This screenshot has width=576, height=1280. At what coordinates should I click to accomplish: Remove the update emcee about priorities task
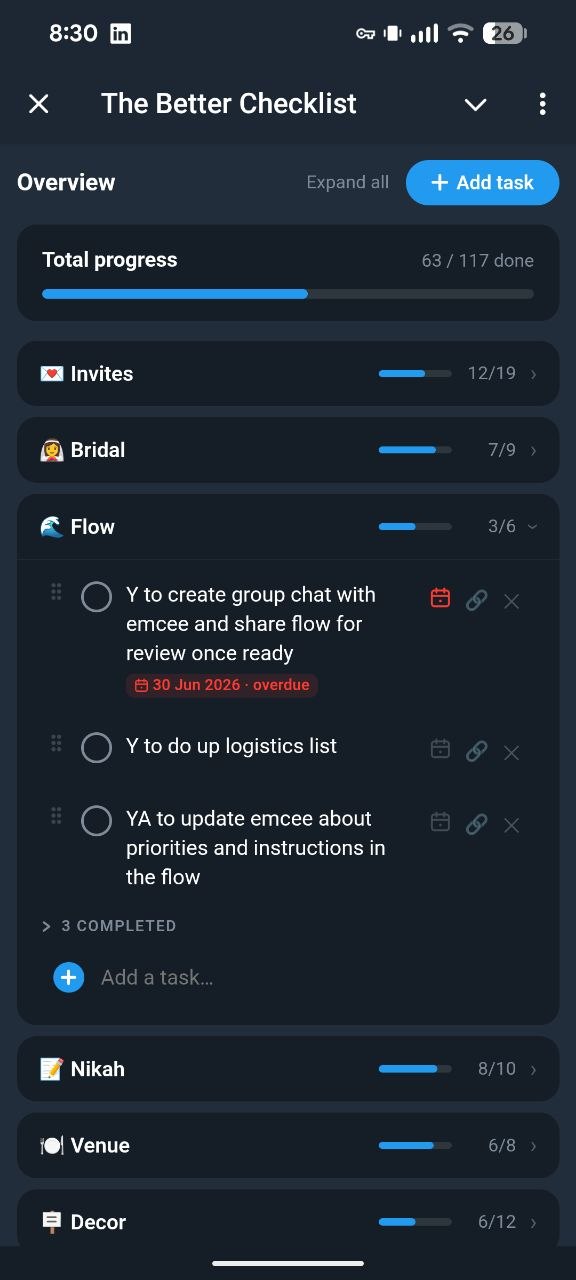pos(511,825)
